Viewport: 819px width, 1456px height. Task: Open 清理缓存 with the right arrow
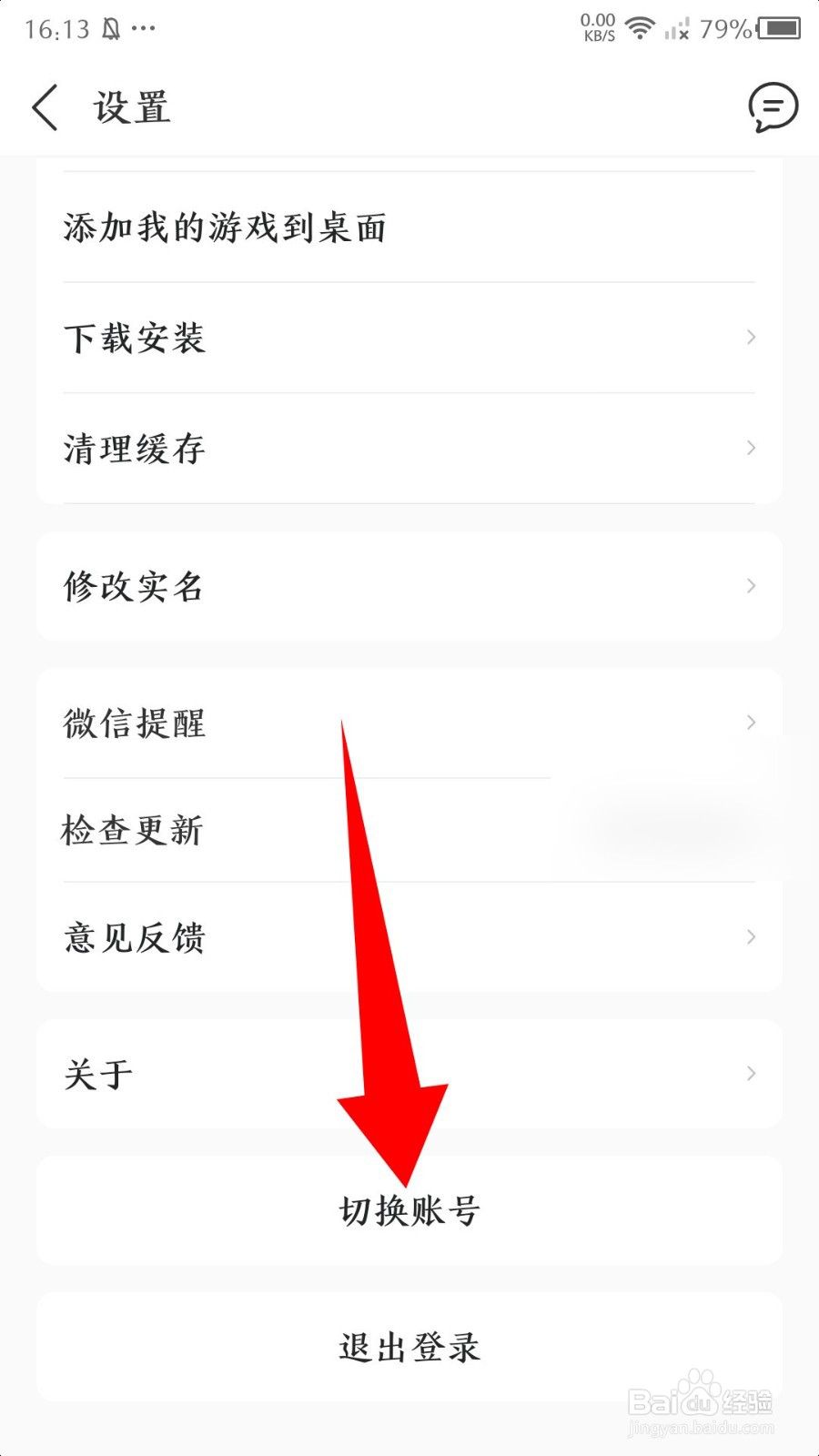click(x=750, y=448)
